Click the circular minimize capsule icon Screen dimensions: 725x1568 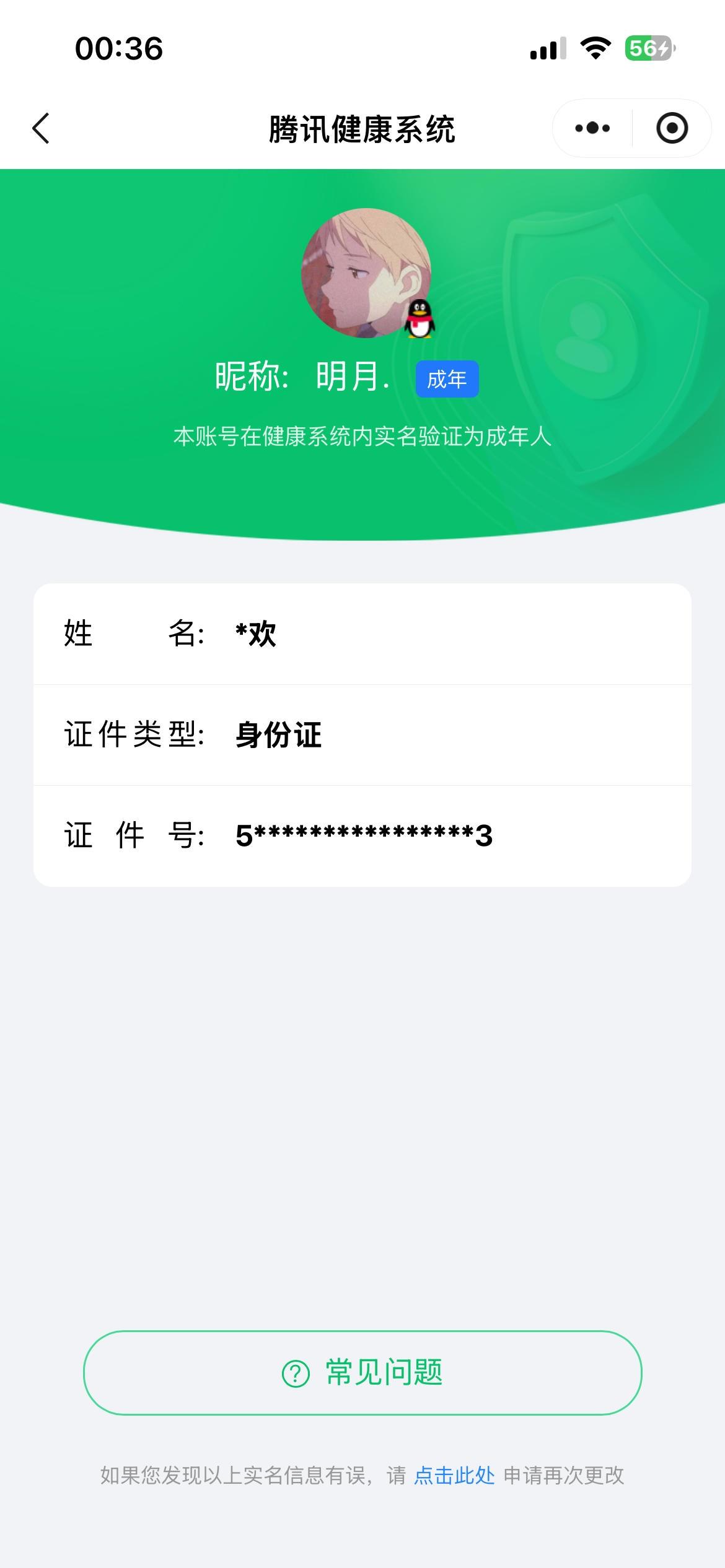(672, 128)
